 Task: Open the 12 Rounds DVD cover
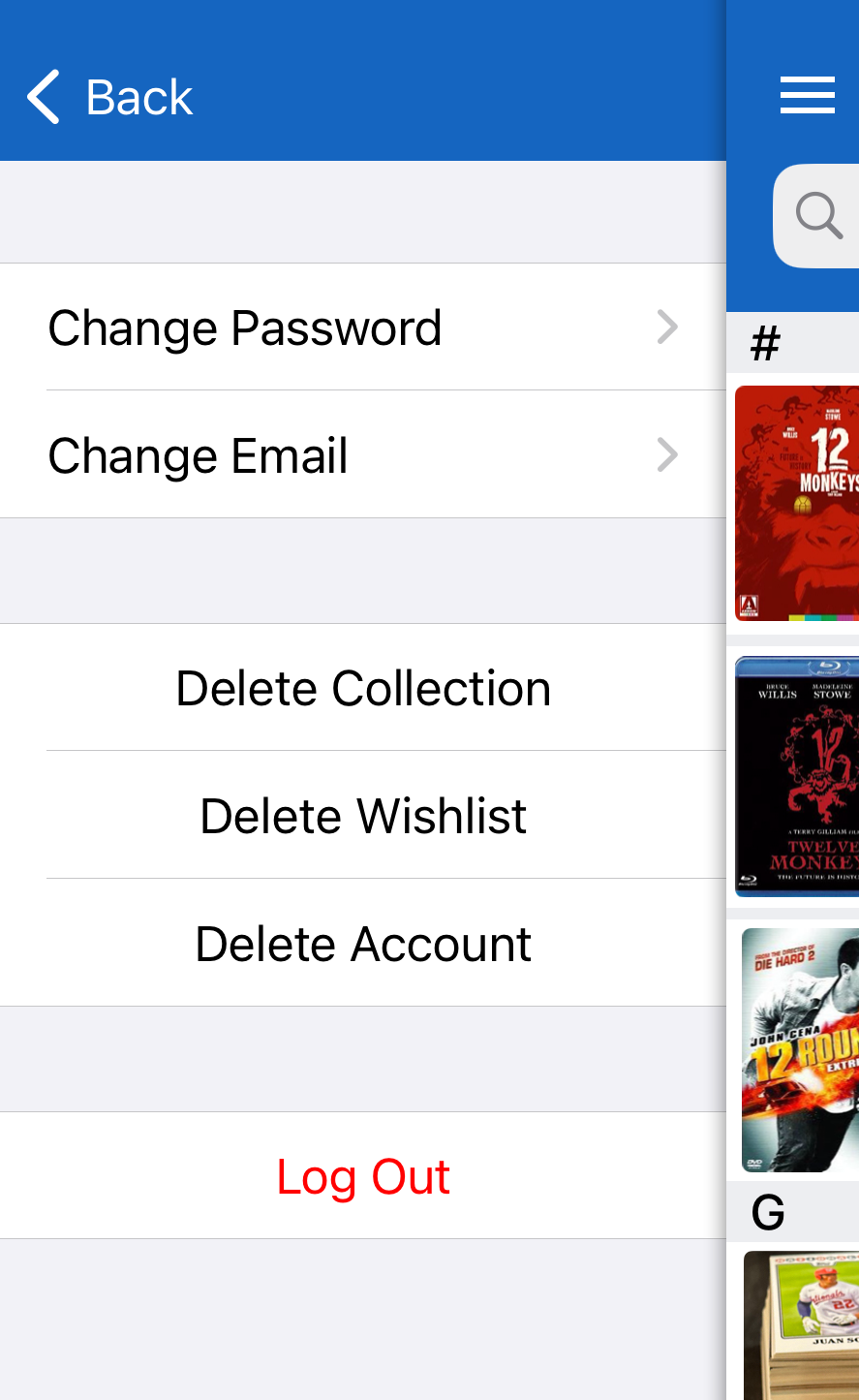[800, 1050]
